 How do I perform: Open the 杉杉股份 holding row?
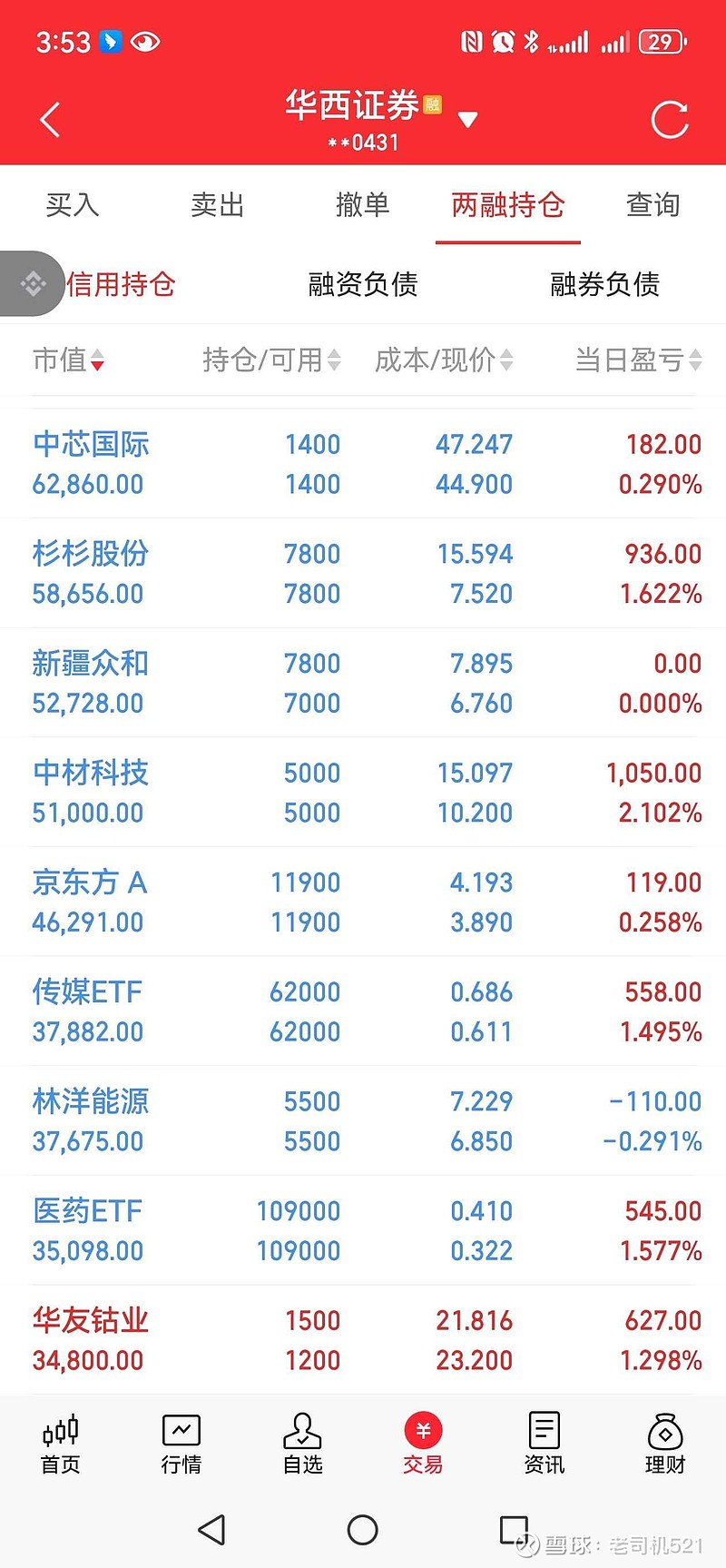click(363, 573)
